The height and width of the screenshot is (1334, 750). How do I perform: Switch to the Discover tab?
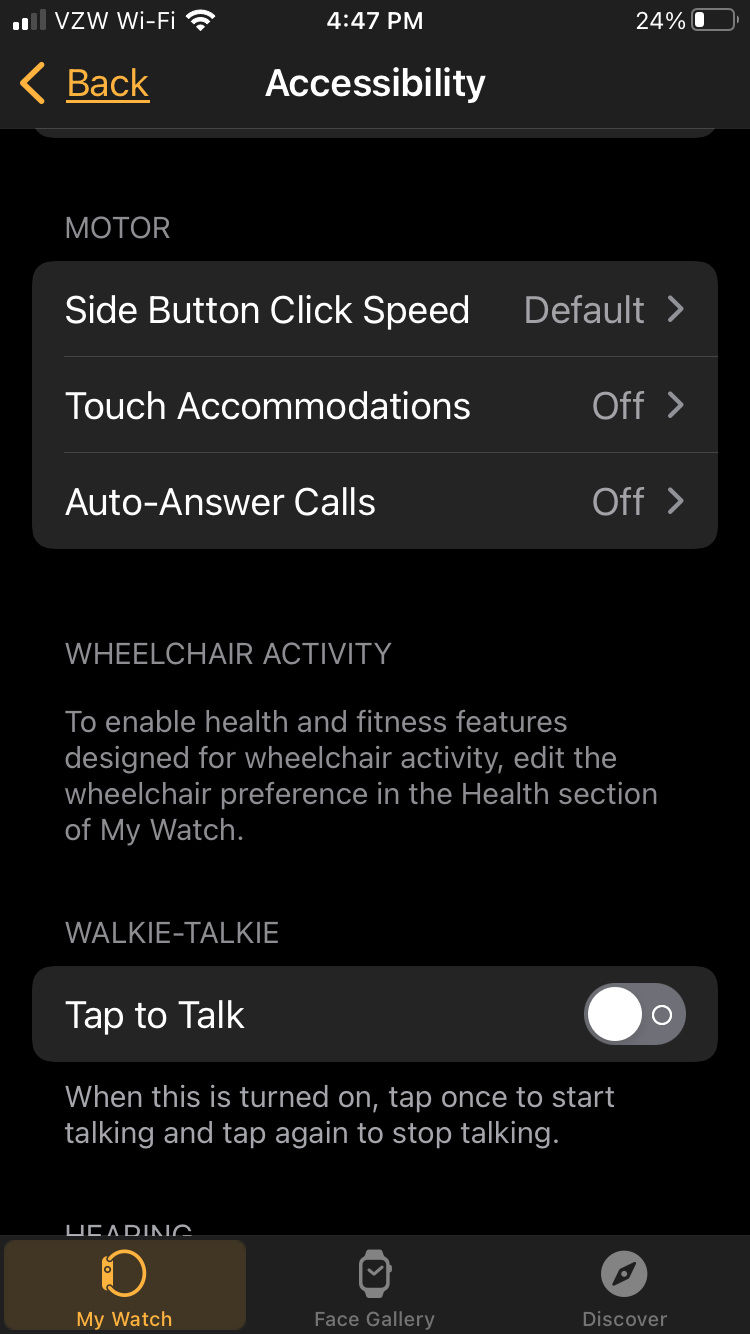point(624,1285)
